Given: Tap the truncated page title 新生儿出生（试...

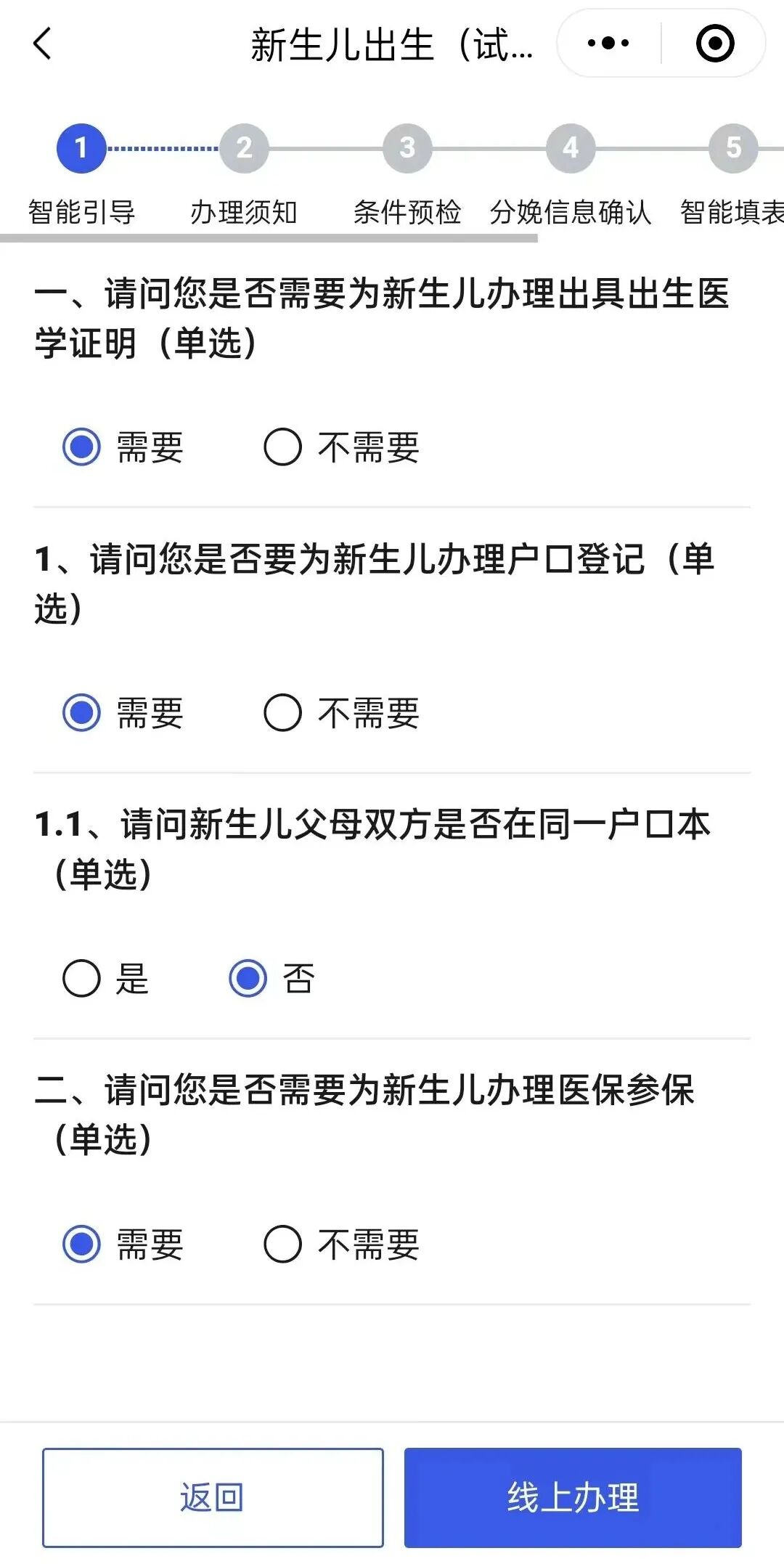Looking at the screenshot, I should pos(392,44).
